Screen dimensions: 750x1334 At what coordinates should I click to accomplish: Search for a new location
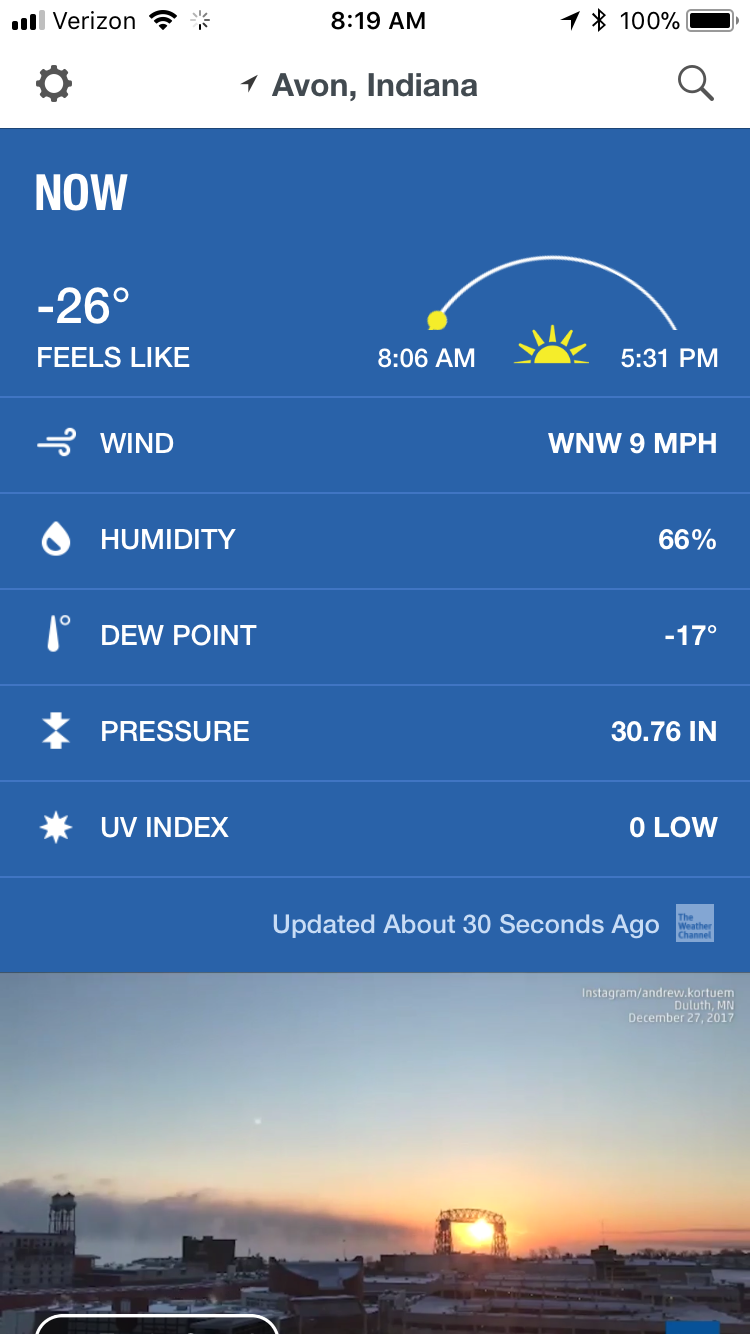point(695,85)
